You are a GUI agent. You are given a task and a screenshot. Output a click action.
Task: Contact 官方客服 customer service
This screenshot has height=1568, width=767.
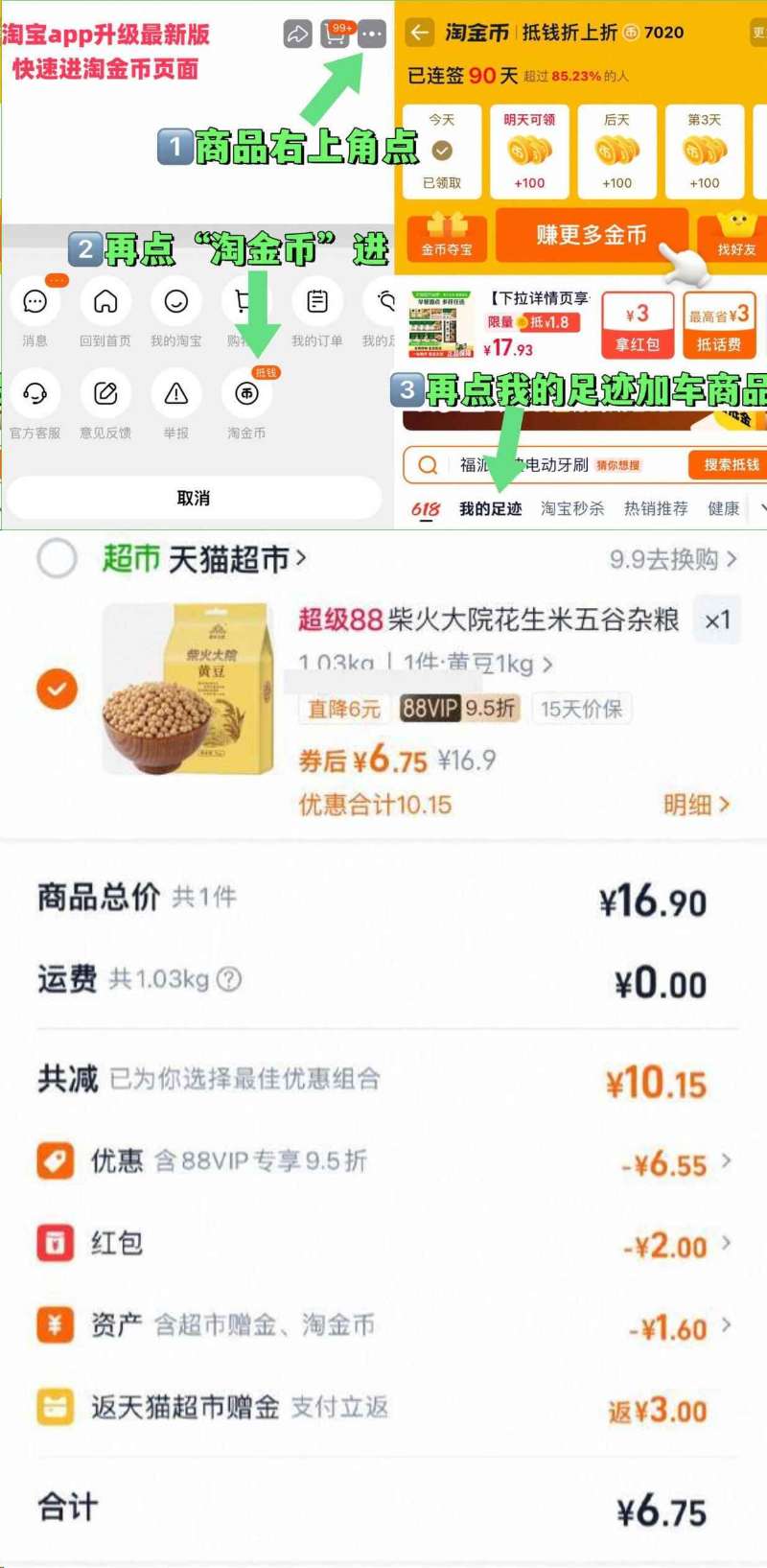pos(35,393)
